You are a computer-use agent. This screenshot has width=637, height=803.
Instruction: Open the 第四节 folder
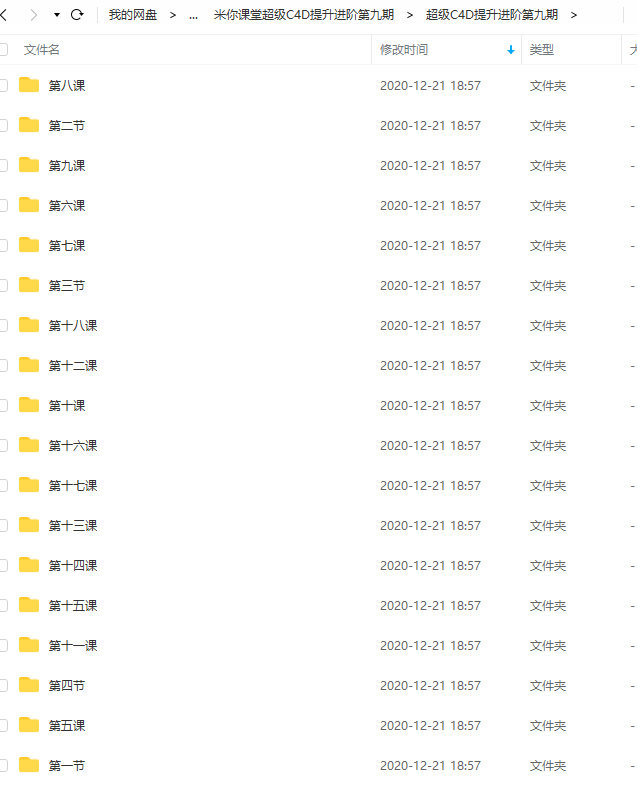[67, 686]
